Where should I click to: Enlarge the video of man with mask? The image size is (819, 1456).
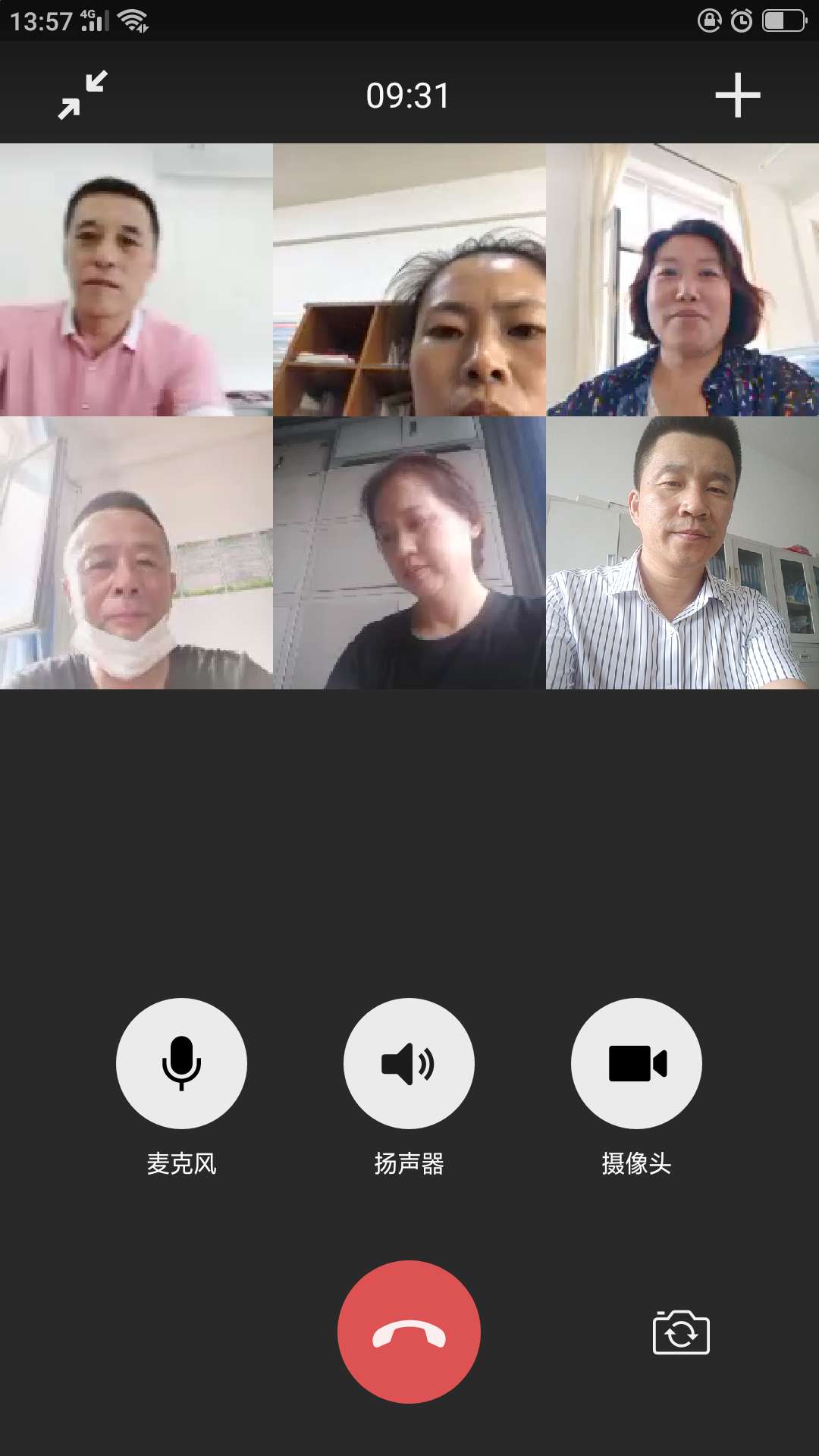[x=136, y=553]
